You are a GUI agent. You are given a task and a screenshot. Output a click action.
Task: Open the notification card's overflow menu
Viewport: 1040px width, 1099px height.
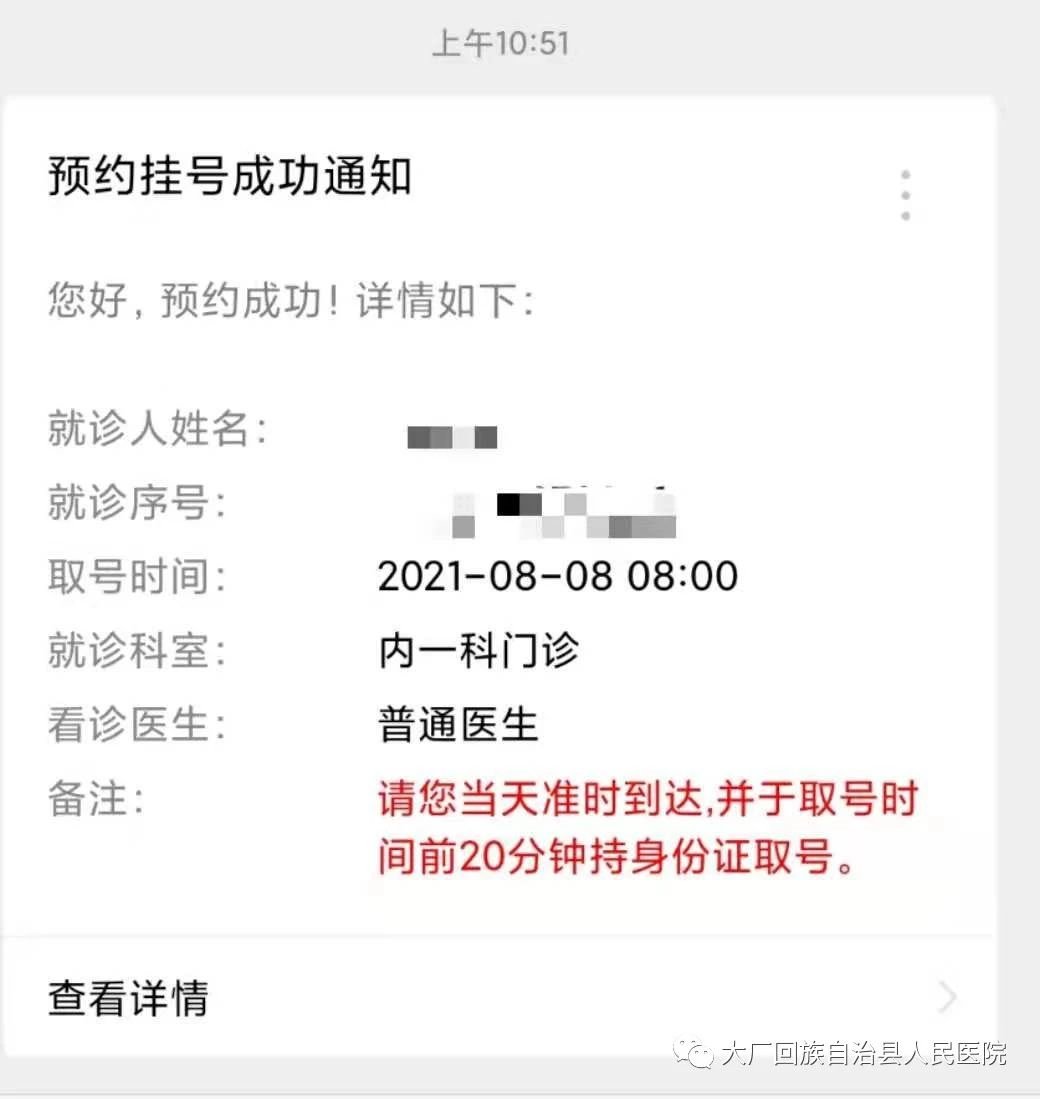(x=905, y=195)
